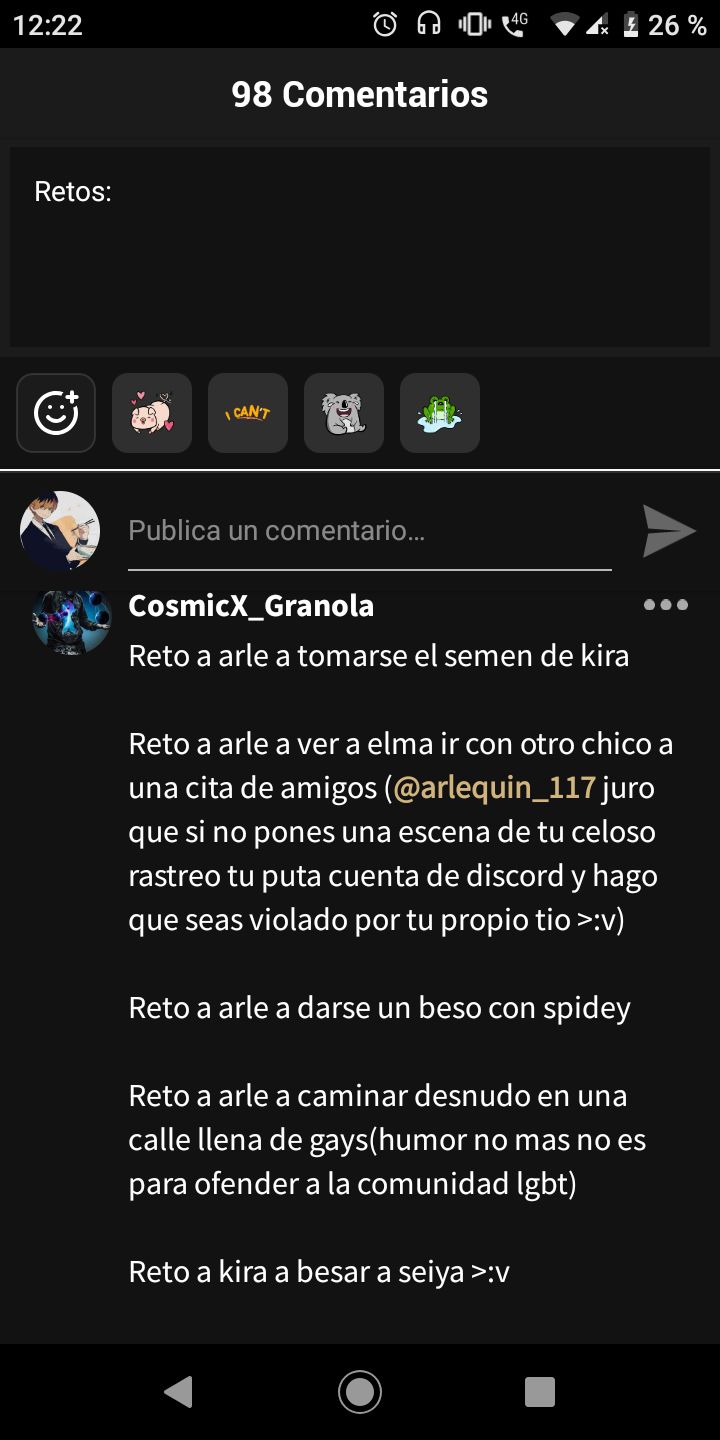Choose the "I CAN'T" sticker
This screenshot has height=1440, width=720.
click(x=248, y=413)
